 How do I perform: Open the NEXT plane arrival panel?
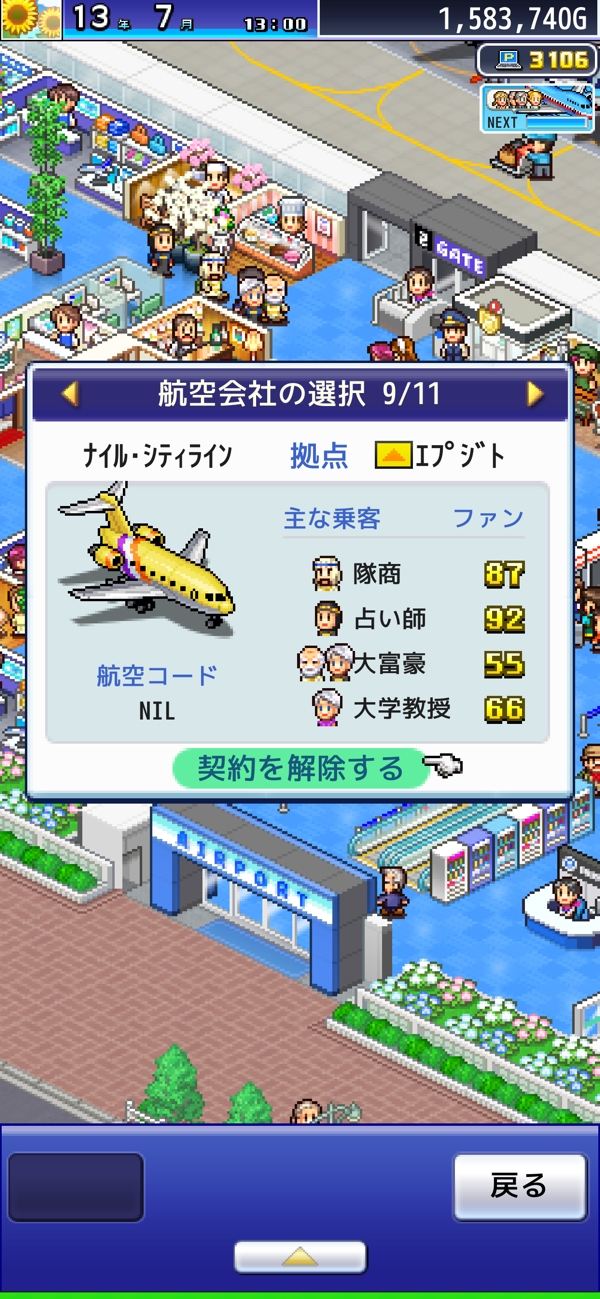[x=536, y=108]
